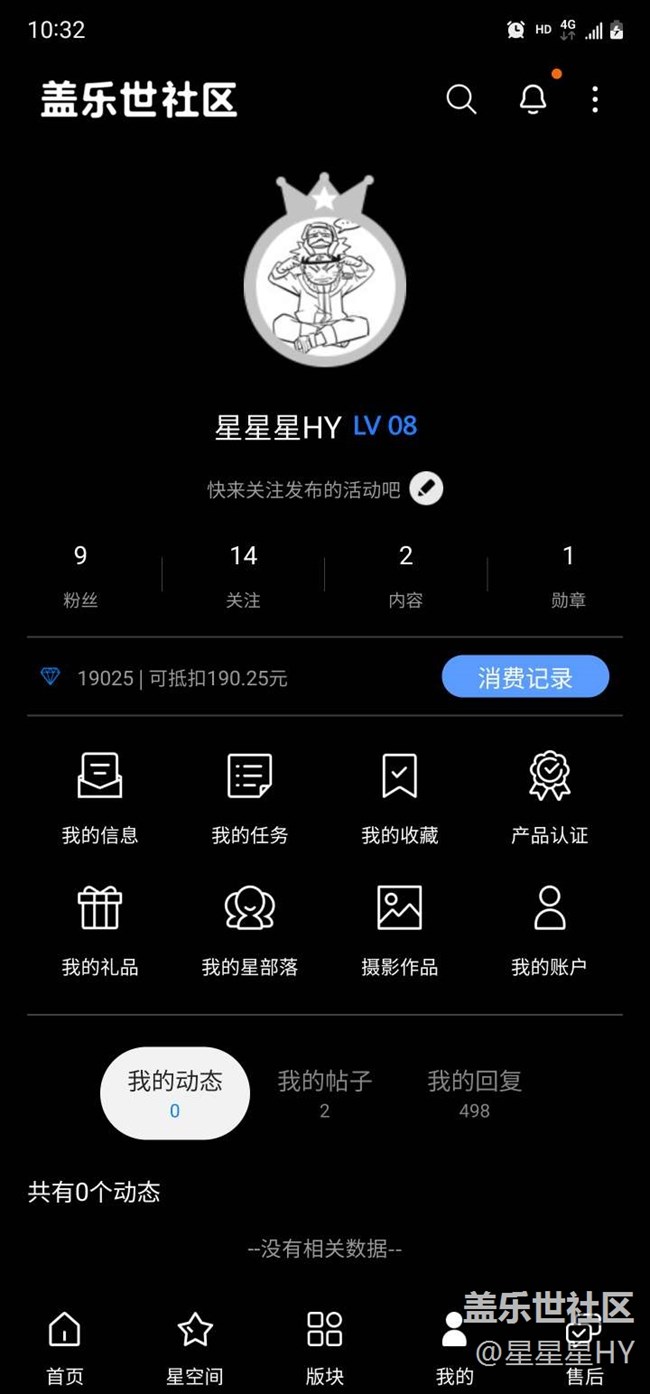Go to 版块 in bottom navigation
650x1394 pixels.
(325, 1348)
